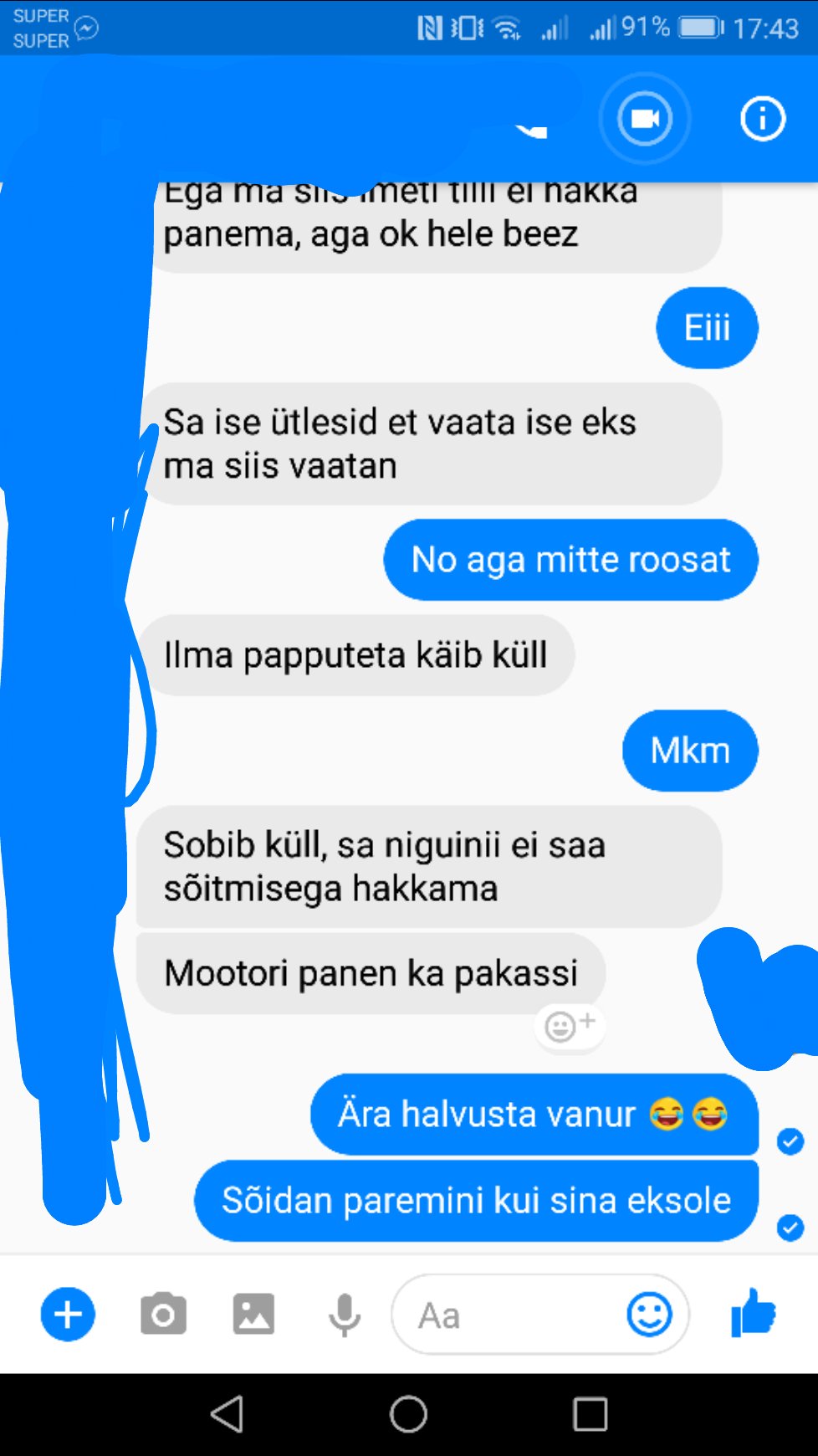Go back with the system back button
818x1456 pixels.
coord(228,1414)
